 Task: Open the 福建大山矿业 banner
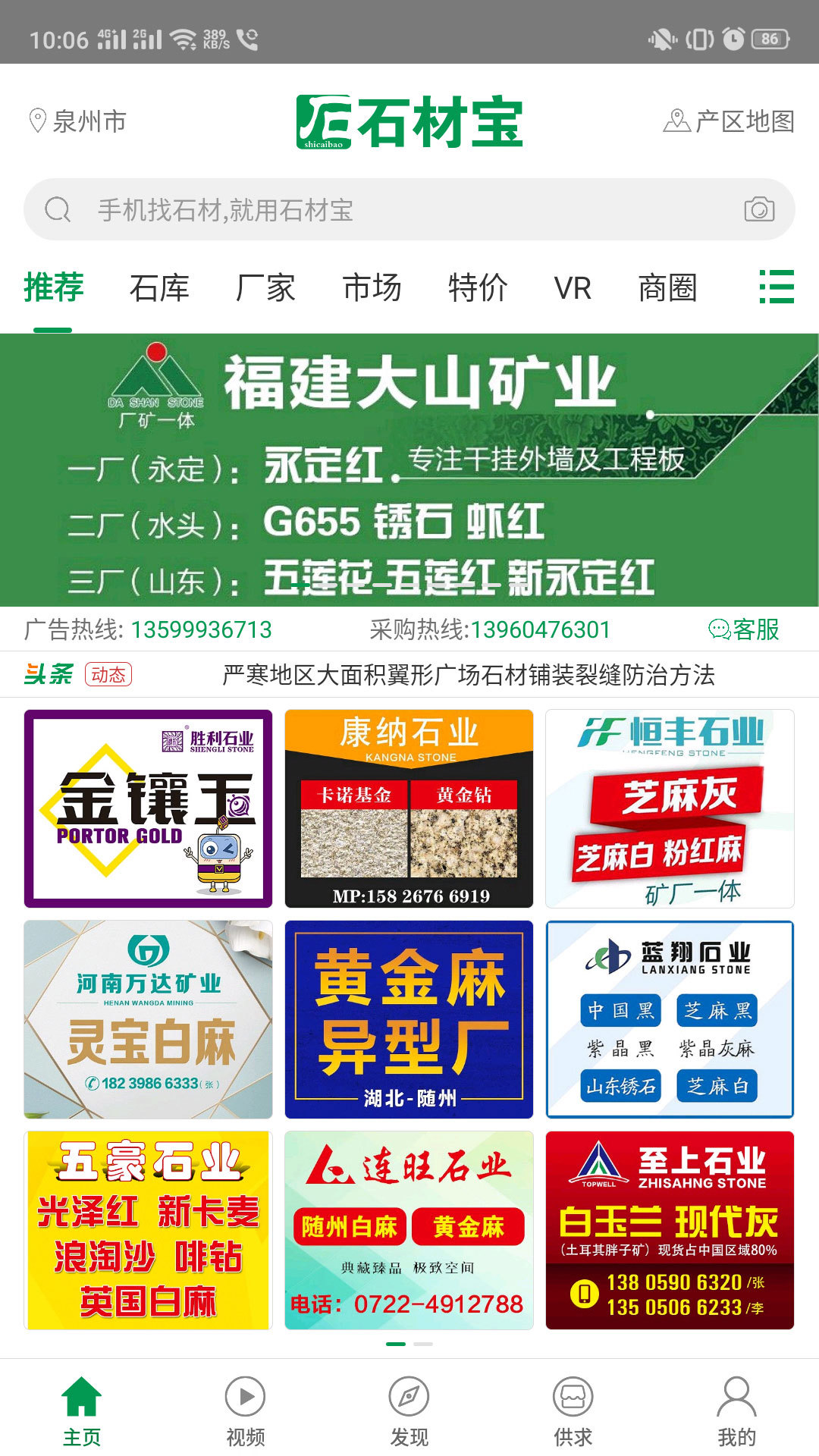click(409, 470)
